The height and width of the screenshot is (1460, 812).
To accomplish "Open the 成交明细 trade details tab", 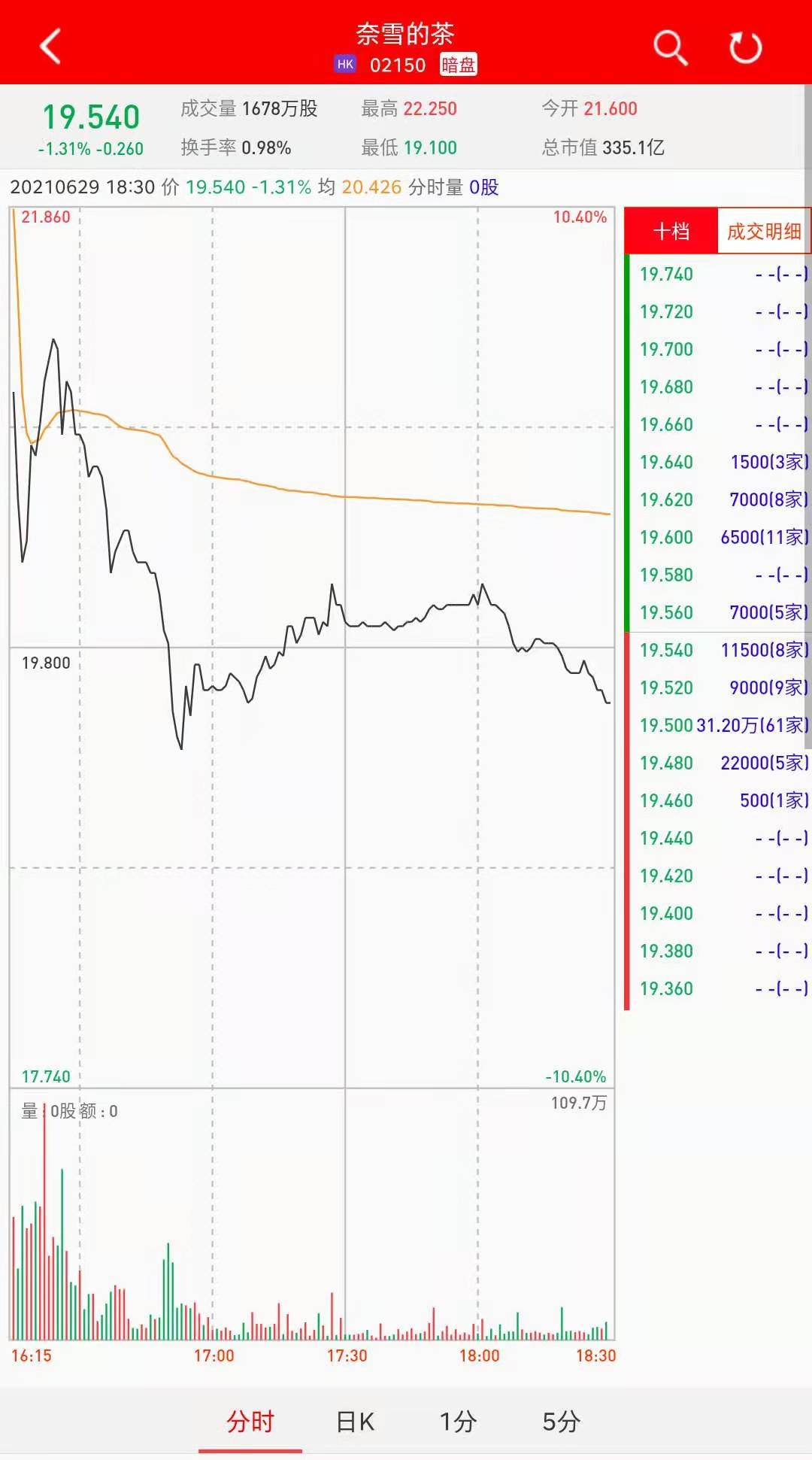I will (x=763, y=231).
